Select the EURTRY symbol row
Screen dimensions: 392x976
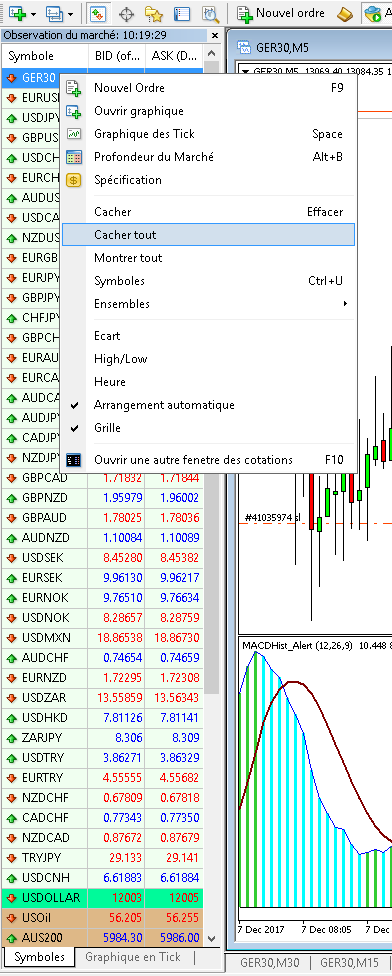click(103, 777)
